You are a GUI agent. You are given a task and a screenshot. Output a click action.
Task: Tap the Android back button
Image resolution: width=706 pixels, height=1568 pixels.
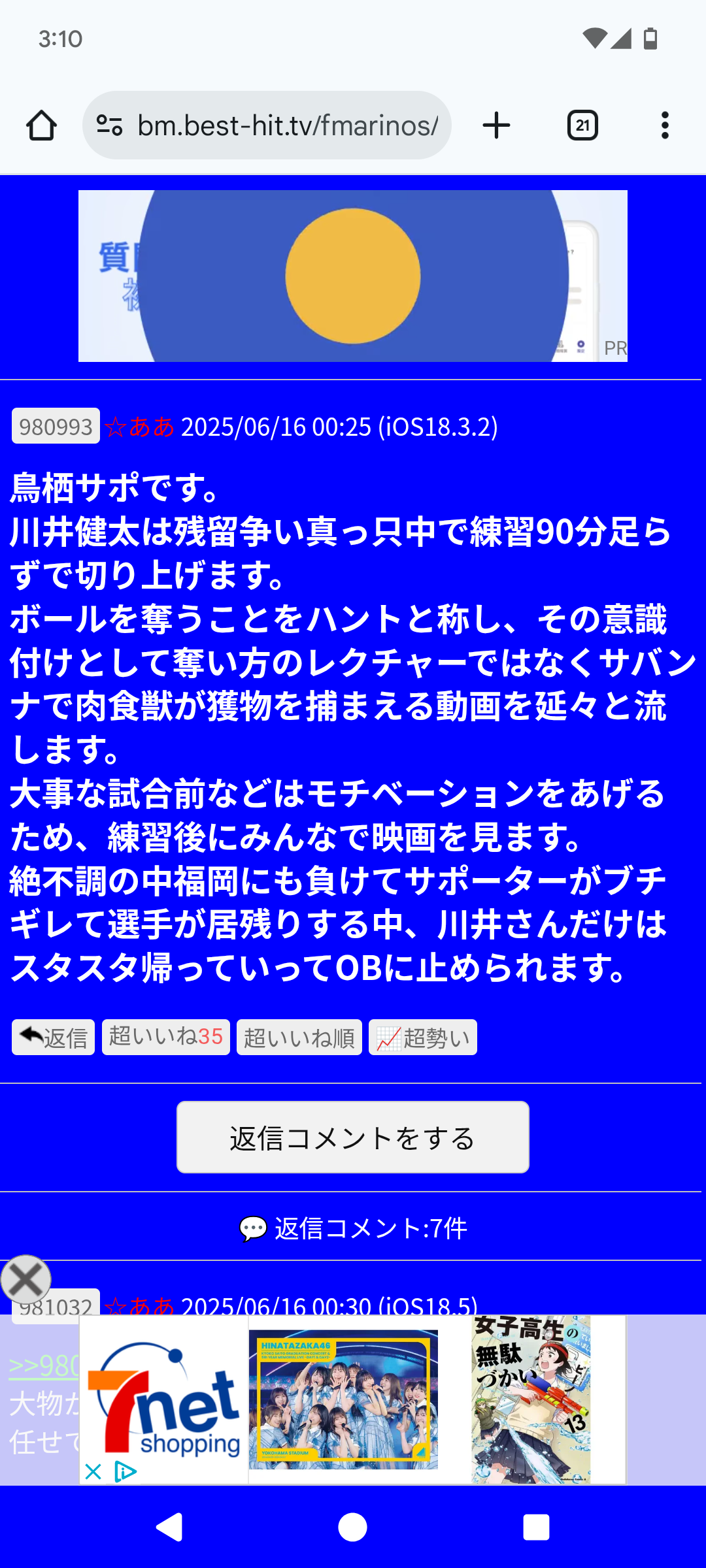[170, 1527]
